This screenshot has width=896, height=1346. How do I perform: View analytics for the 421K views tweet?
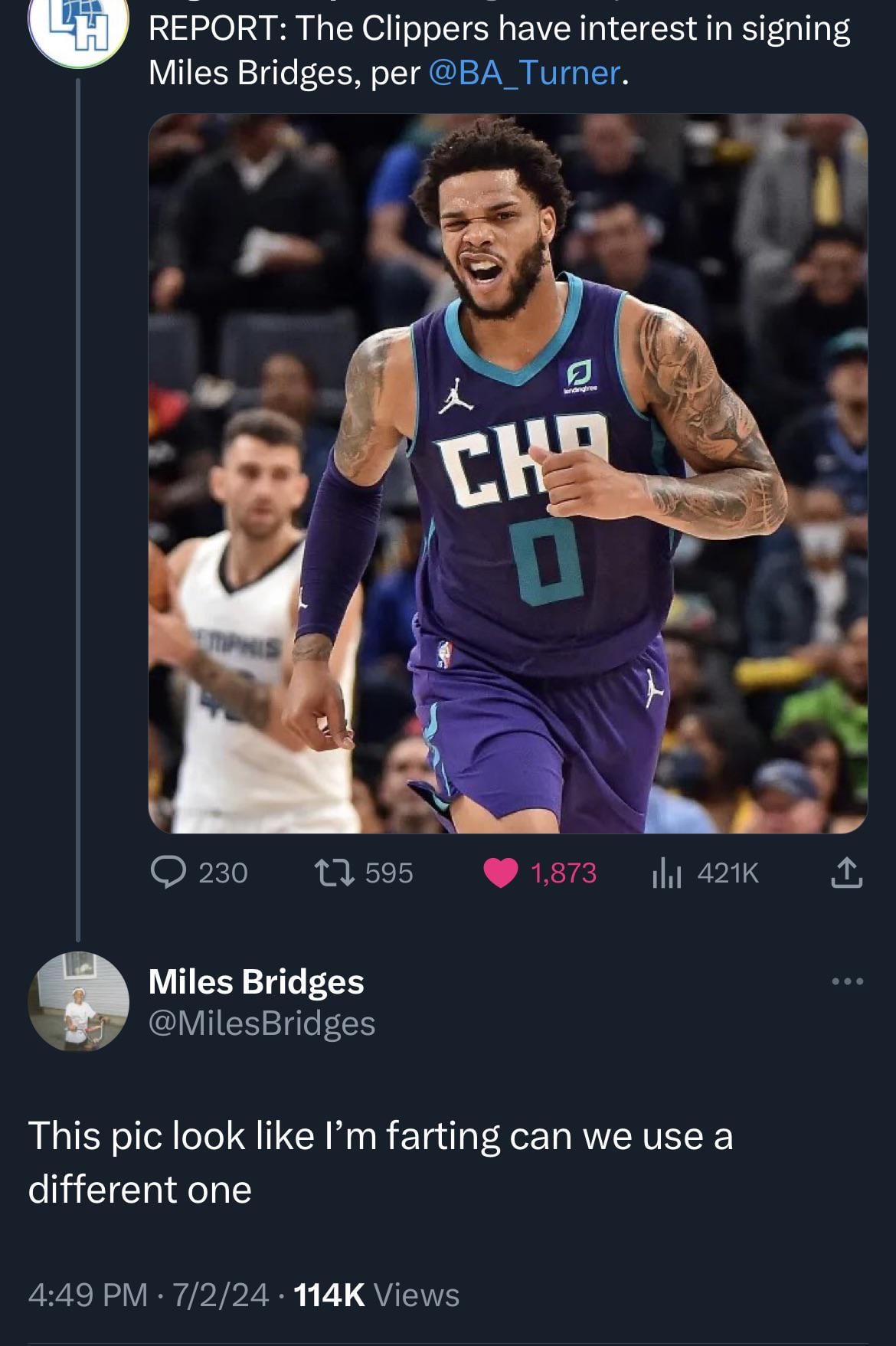pos(666,873)
